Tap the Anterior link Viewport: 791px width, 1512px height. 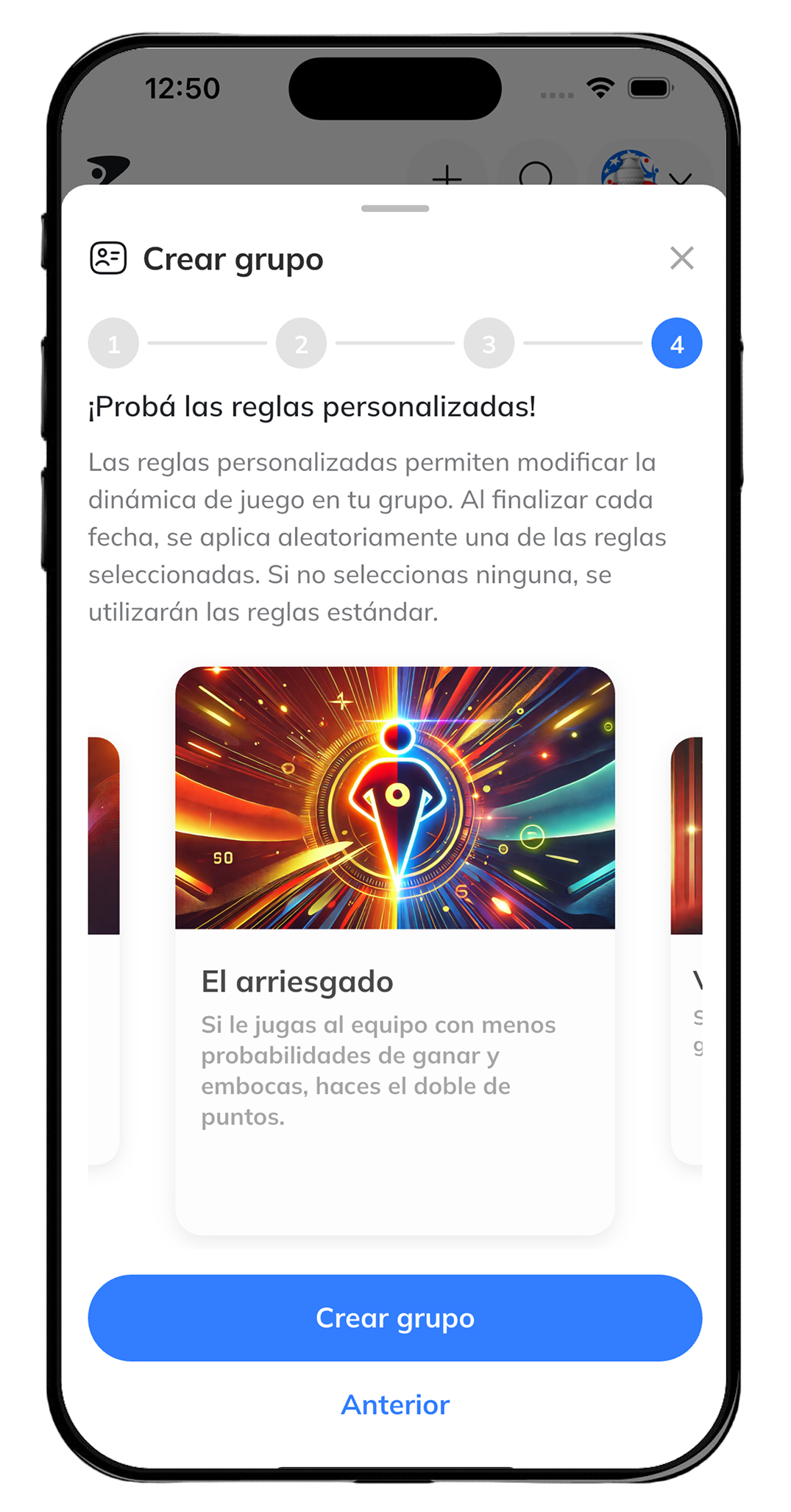tap(394, 1405)
